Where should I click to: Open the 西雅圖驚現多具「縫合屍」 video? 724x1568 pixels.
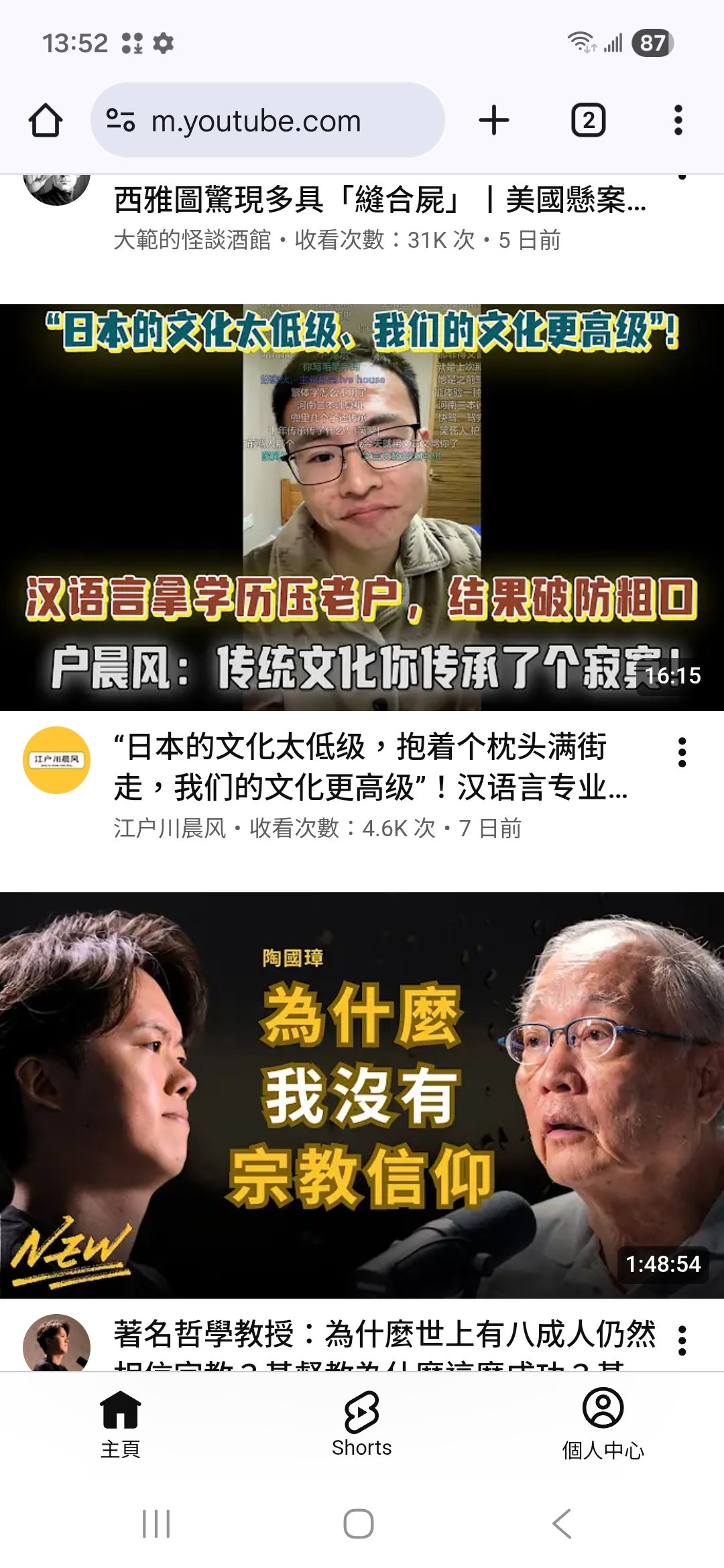[x=379, y=200]
